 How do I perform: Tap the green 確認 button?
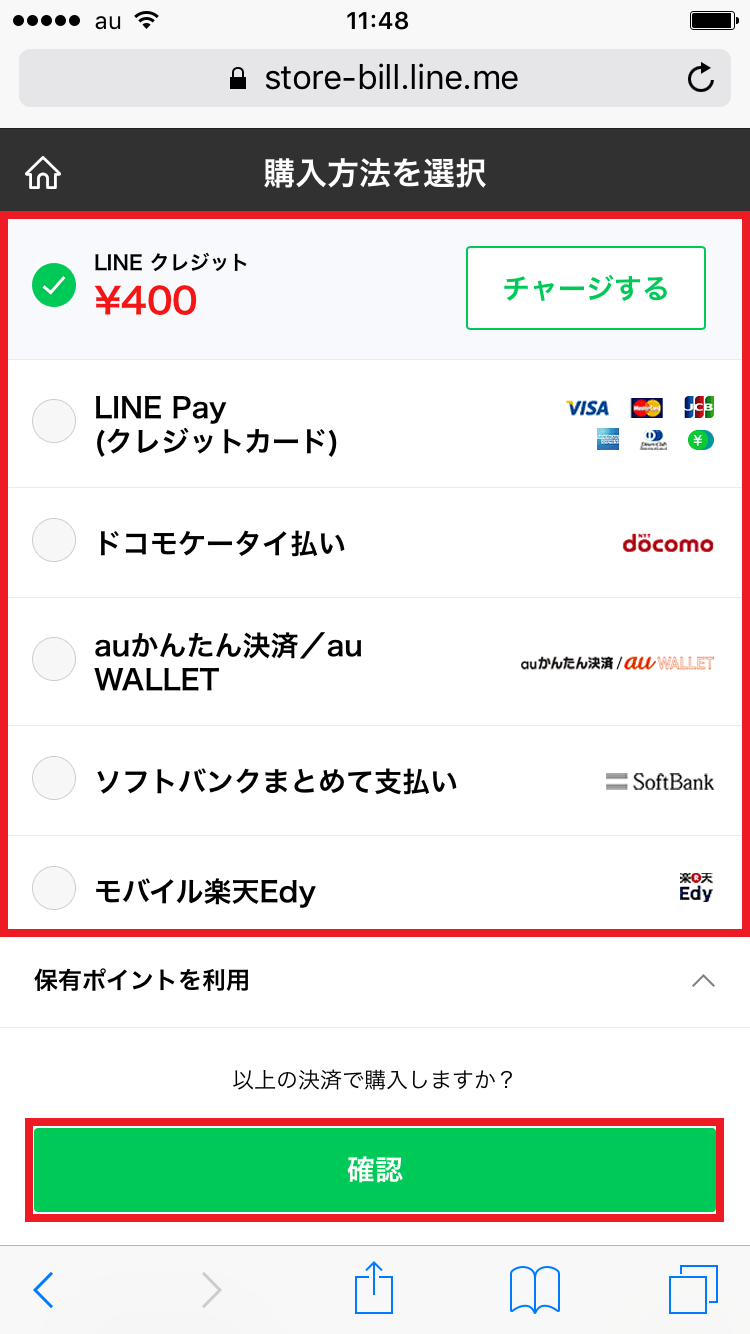[x=375, y=1169]
